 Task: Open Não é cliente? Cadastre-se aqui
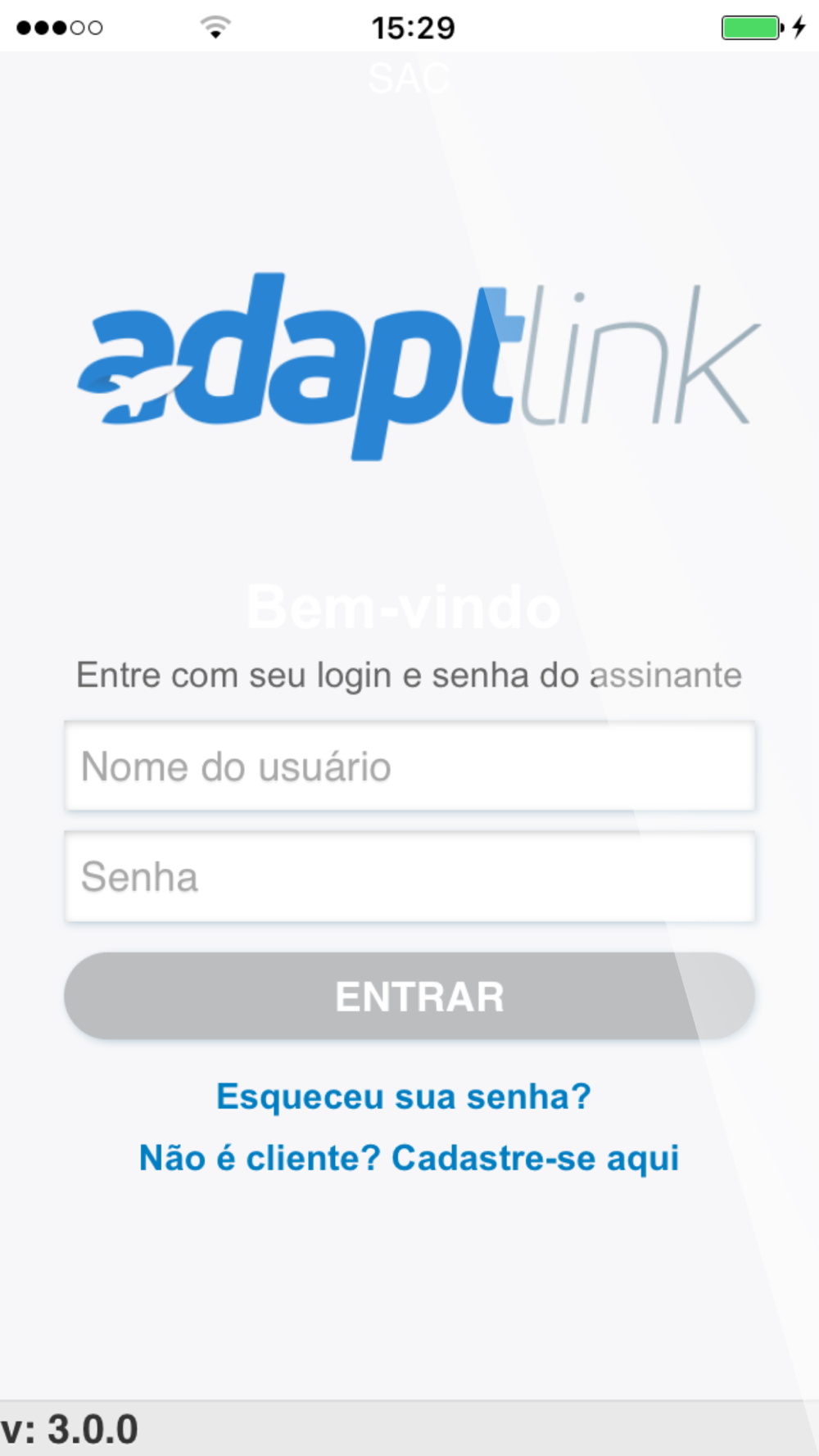(409, 1158)
